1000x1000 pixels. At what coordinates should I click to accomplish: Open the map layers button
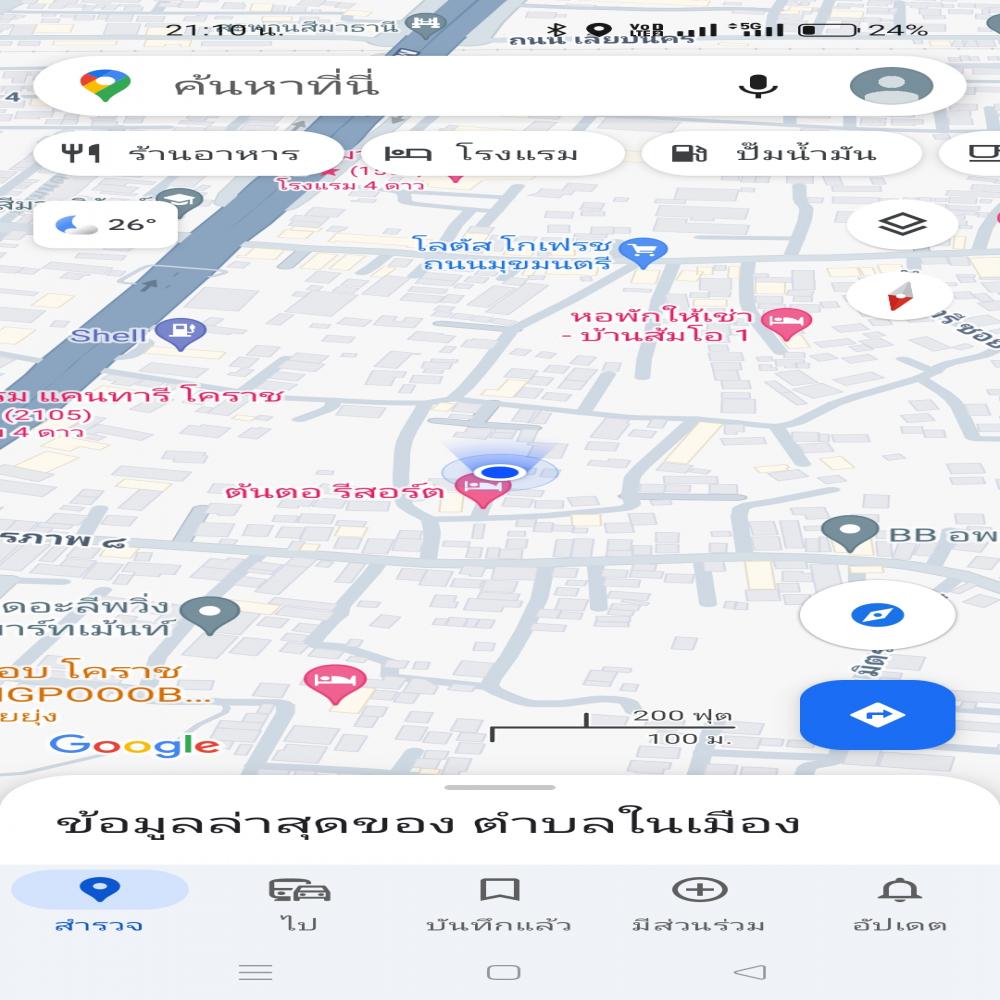pyautogui.click(x=902, y=225)
